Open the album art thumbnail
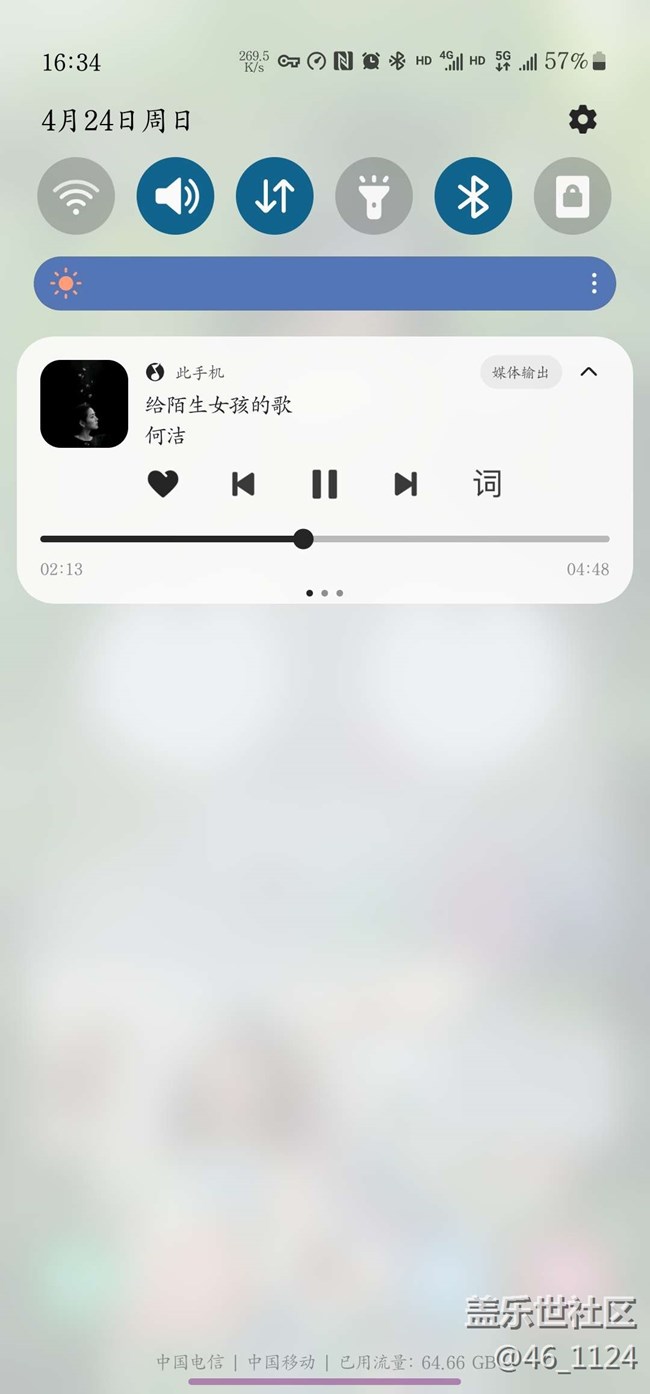 point(84,404)
